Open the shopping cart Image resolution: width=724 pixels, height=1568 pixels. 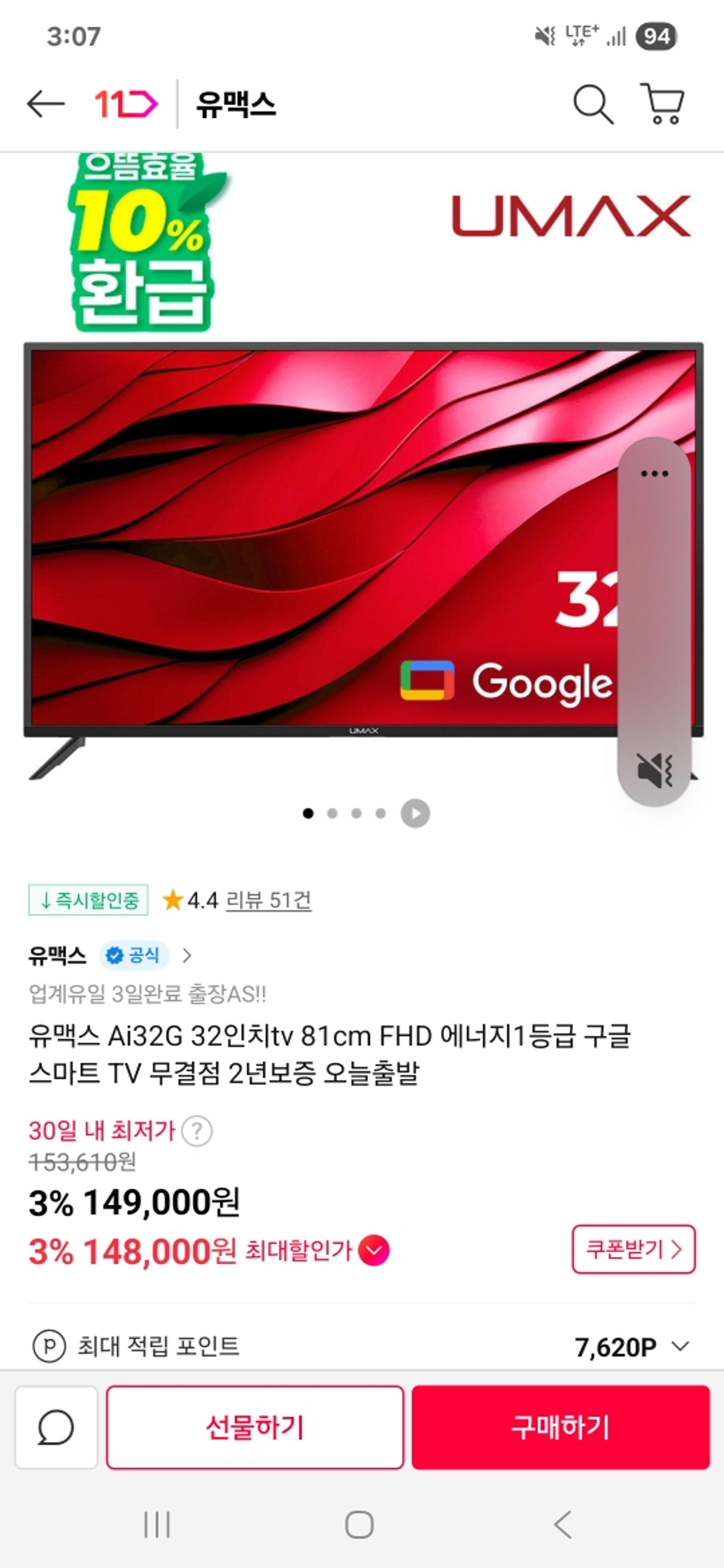pos(662,104)
